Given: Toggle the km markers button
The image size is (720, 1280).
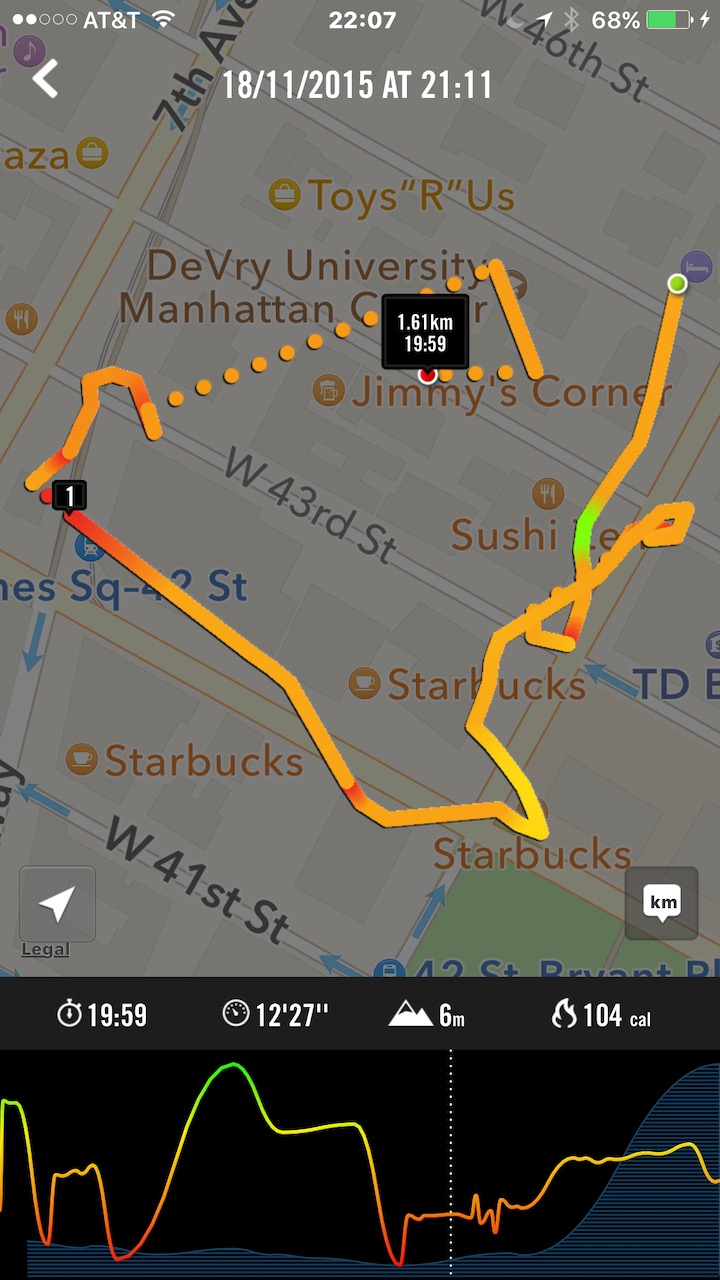Looking at the screenshot, I should pos(661,903).
